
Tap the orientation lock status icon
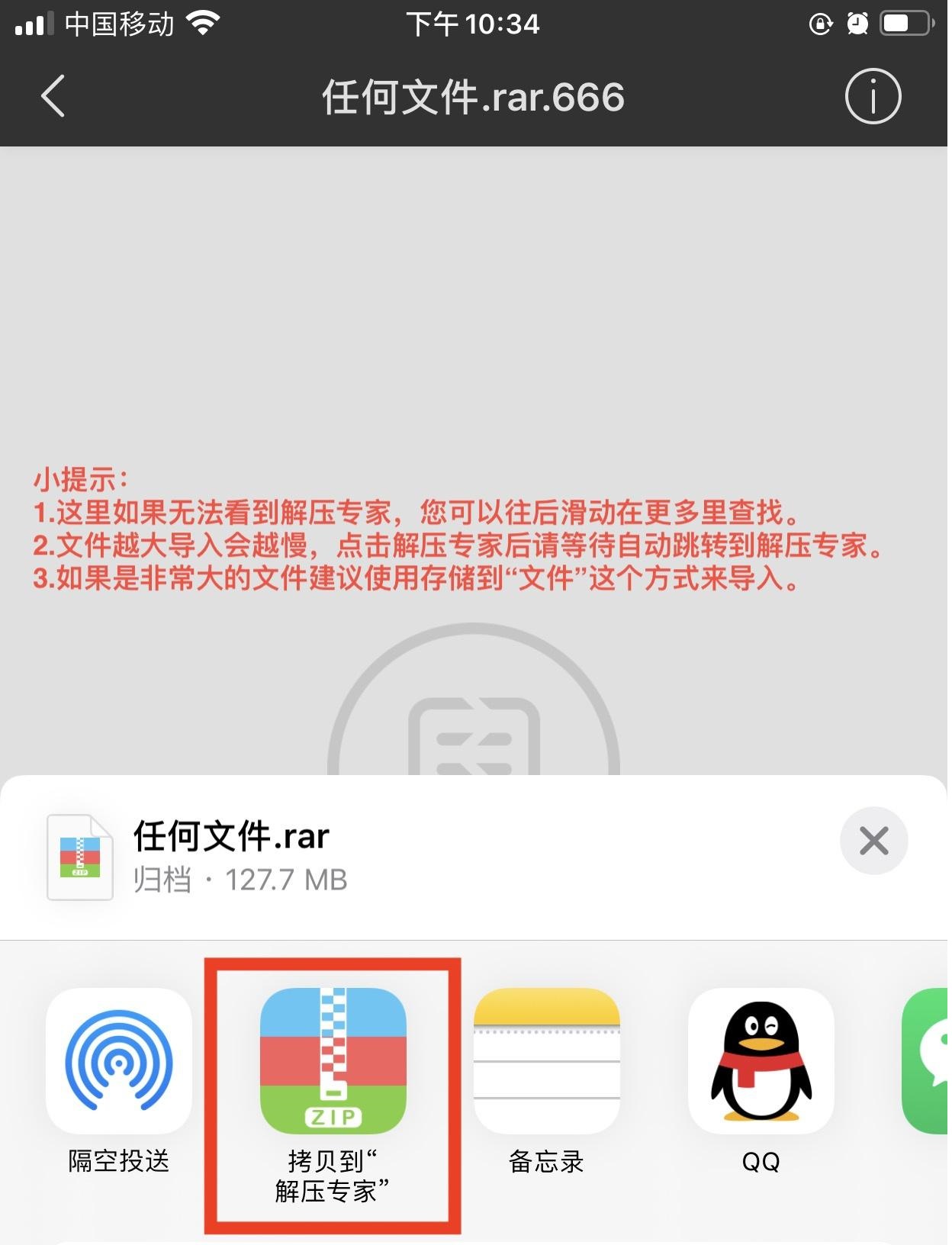[819, 25]
